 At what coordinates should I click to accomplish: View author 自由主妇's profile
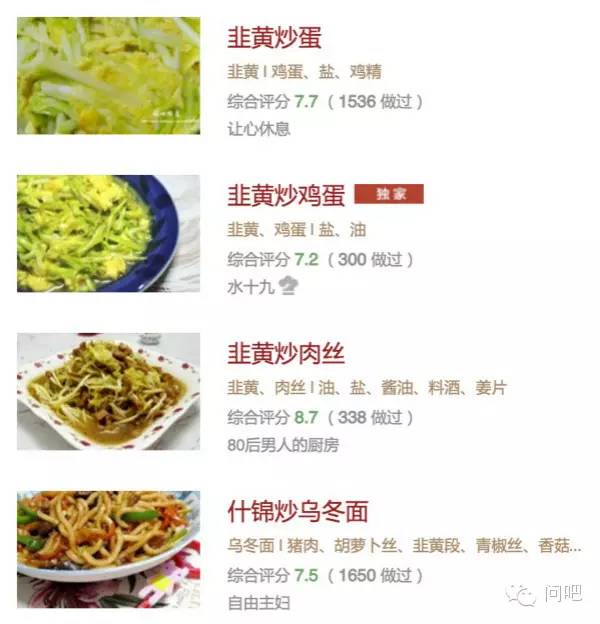click(x=258, y=604)
